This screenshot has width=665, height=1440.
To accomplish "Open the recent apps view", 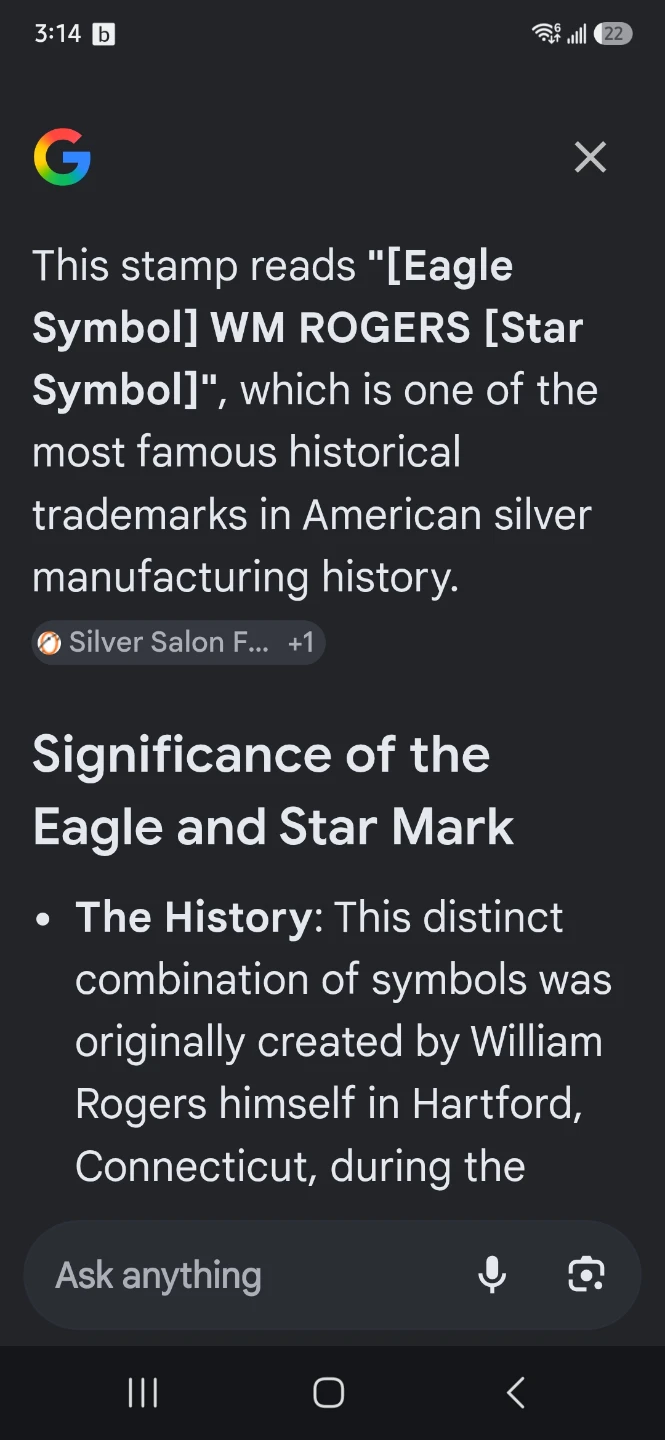I will point(143,1392).
